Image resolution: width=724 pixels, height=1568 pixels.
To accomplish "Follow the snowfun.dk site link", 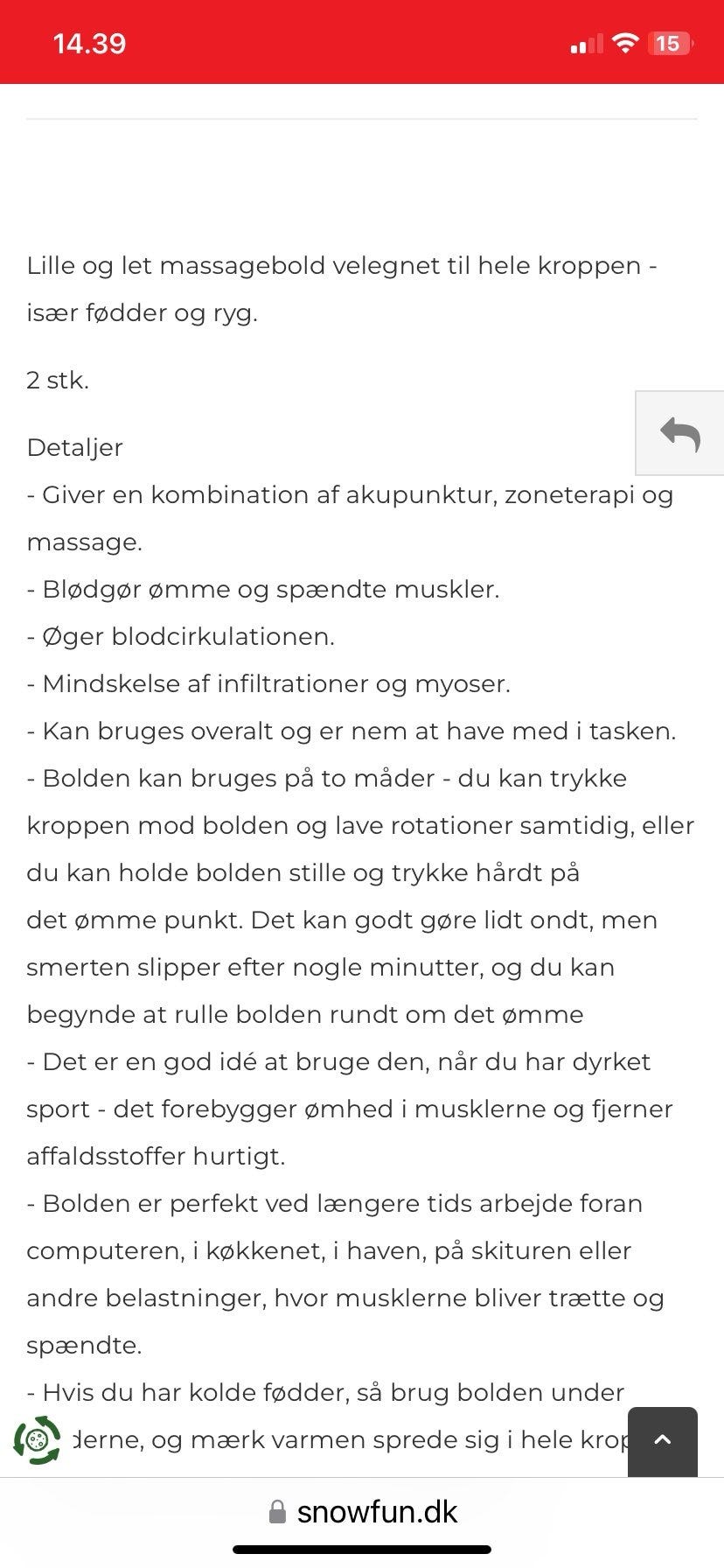I will click(x=376, y=1510).
